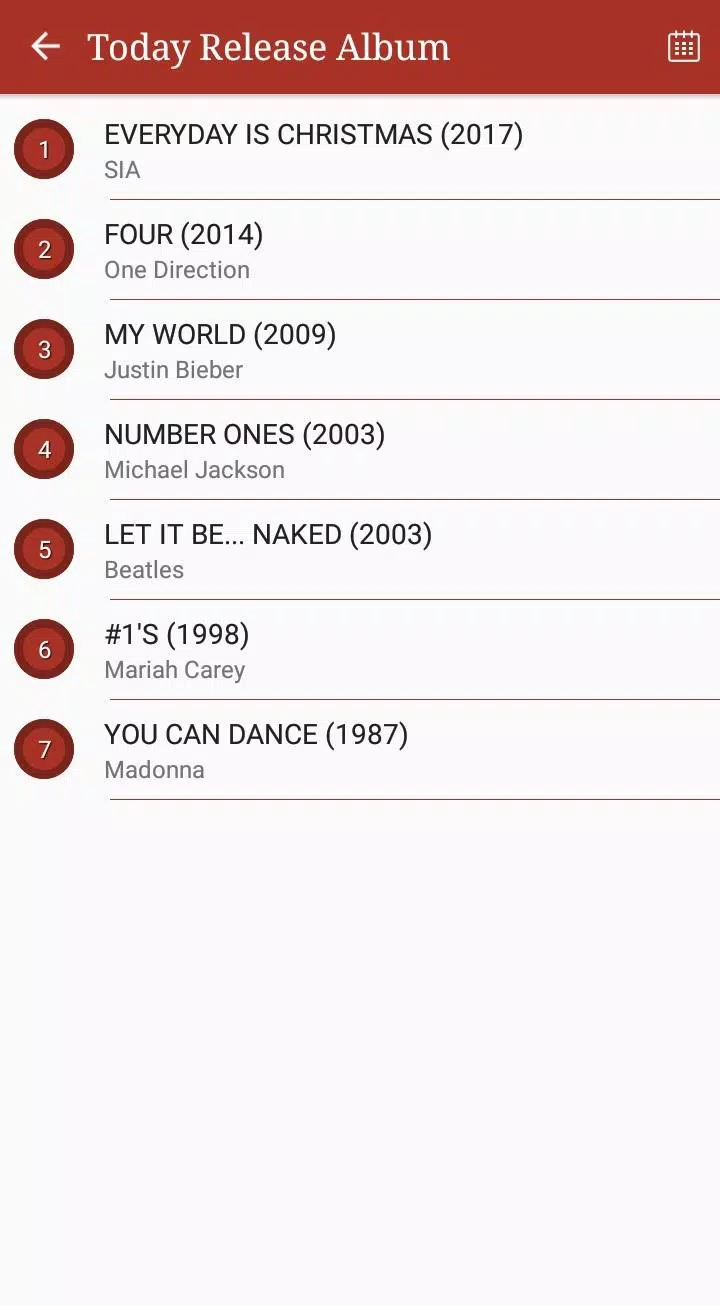Click the SIA artist label
The height and width of the screenshot is (1306, 720).
click(x=122, y=170)
